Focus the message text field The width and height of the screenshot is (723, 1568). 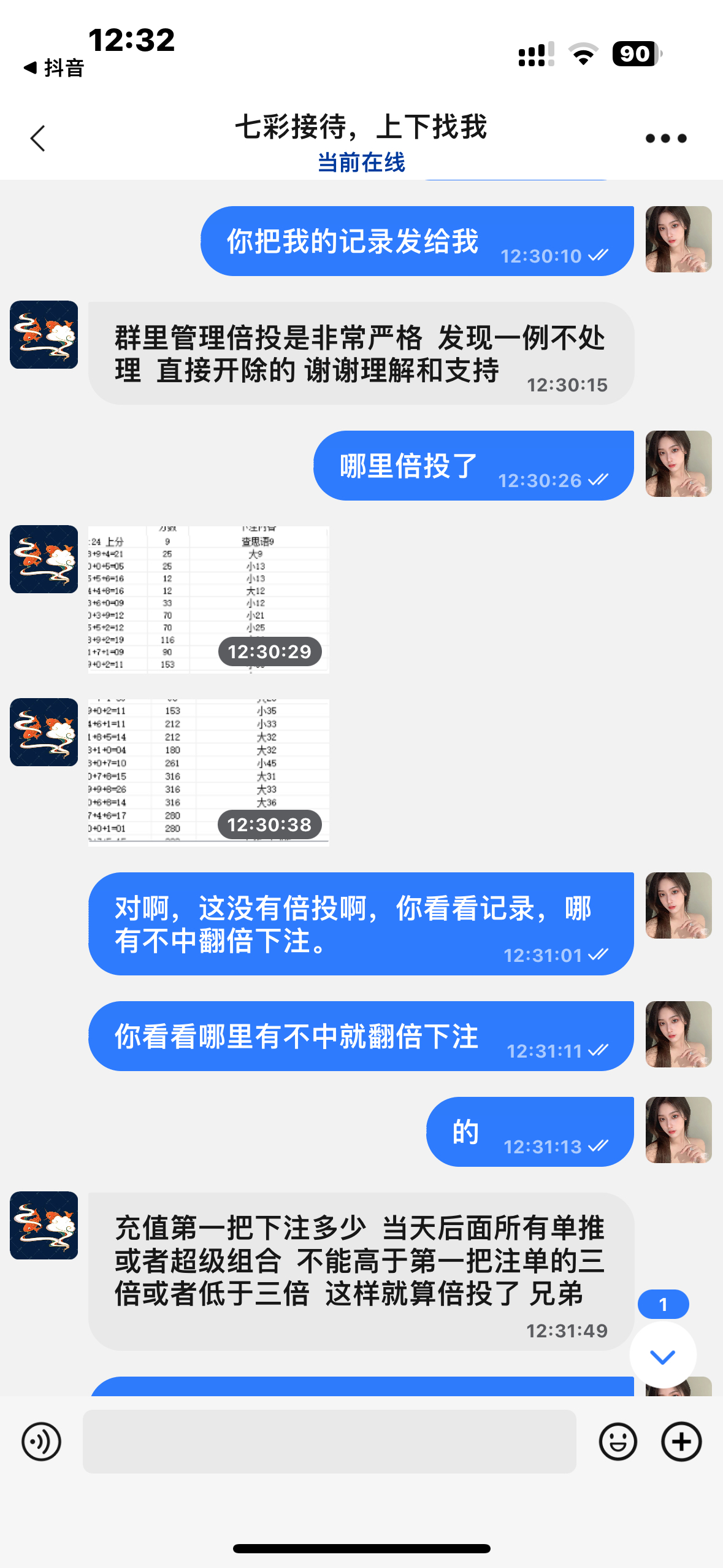pos(329,1442)
